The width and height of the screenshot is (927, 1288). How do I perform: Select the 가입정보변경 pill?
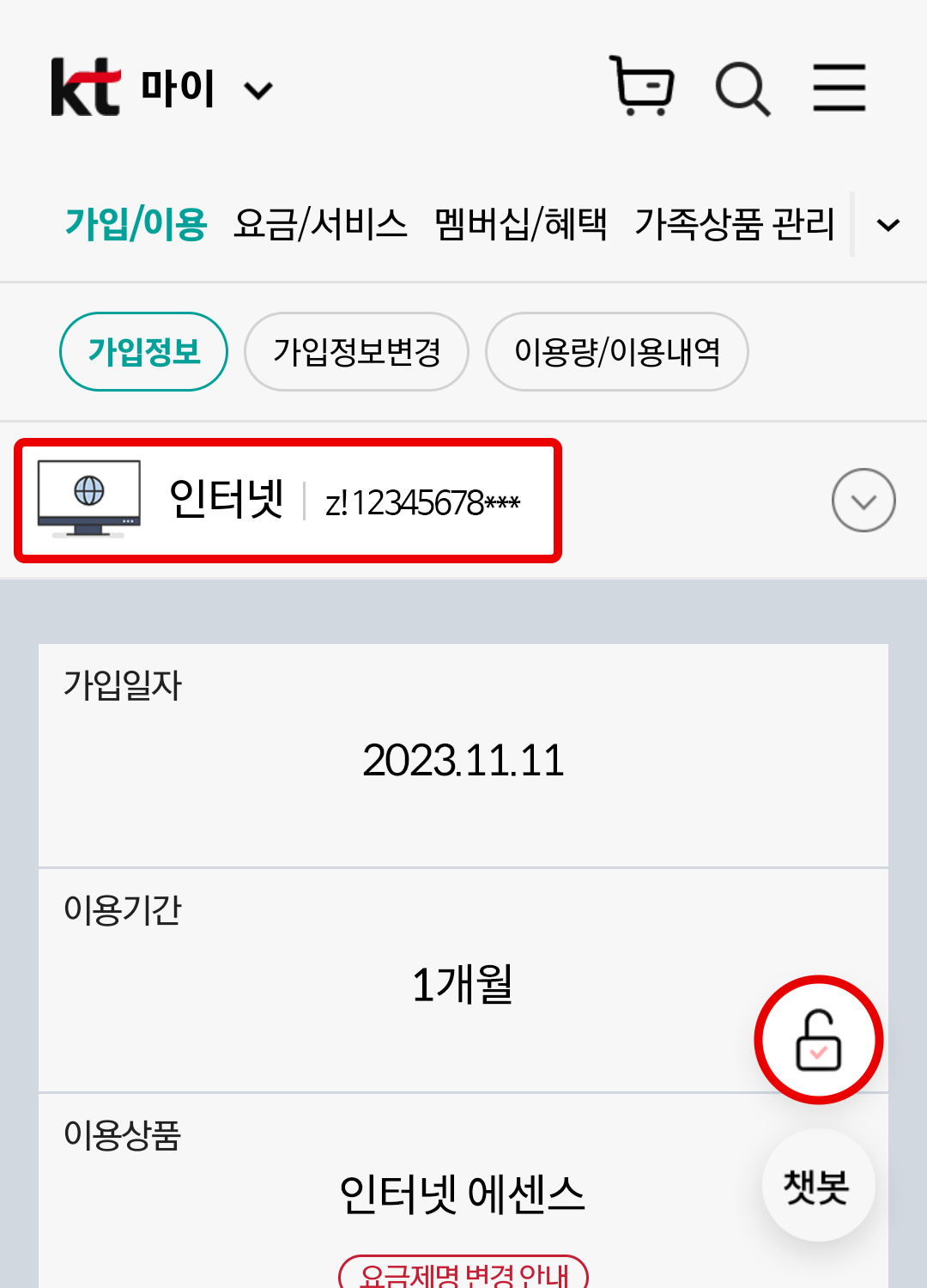pyautogui.click(x=356, y=351)
